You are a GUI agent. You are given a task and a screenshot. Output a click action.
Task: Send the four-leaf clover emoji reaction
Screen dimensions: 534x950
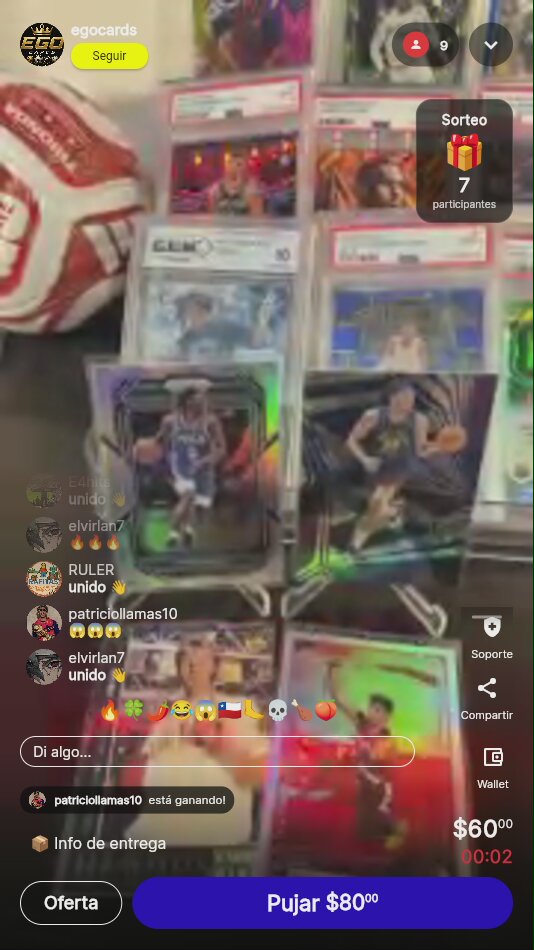[133, 710]
